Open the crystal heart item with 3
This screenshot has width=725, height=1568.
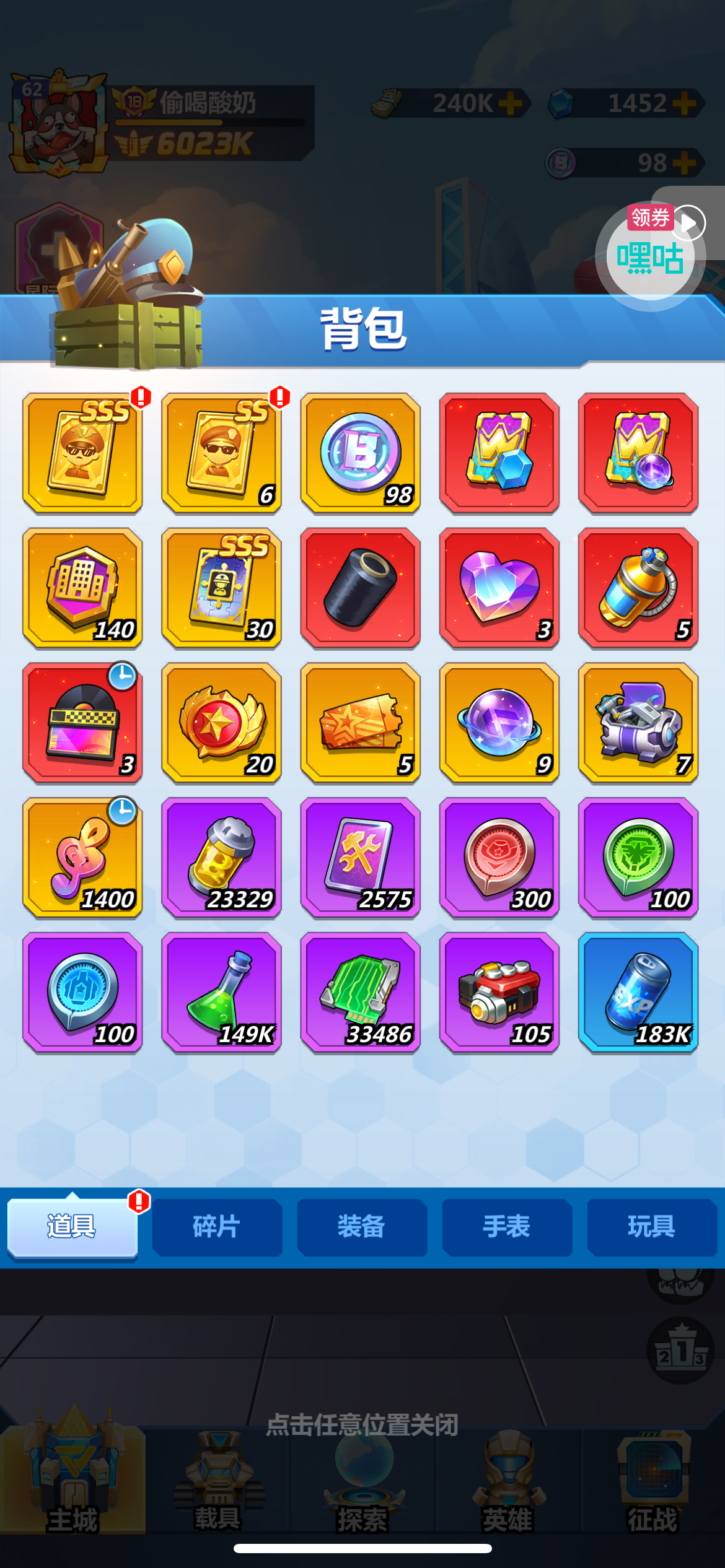pyautogui.click(x=499, y=588)
